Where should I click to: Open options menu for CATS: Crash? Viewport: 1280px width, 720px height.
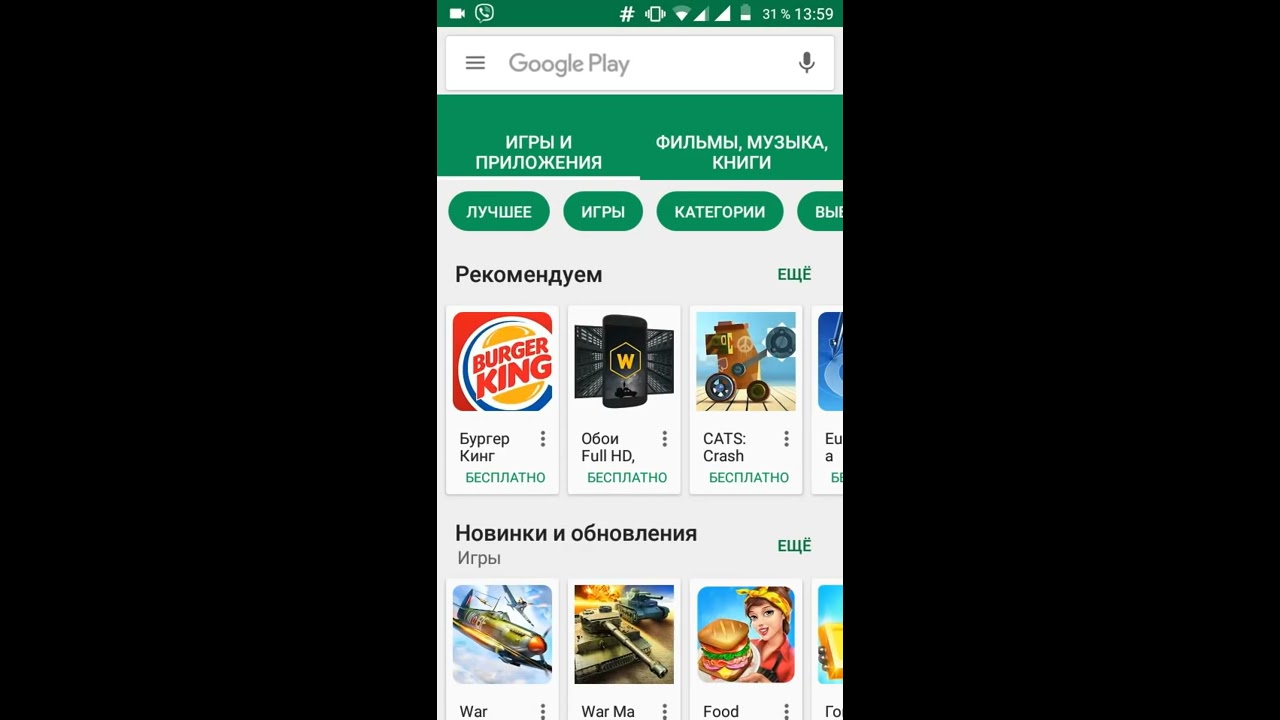(x=786, y=439)
